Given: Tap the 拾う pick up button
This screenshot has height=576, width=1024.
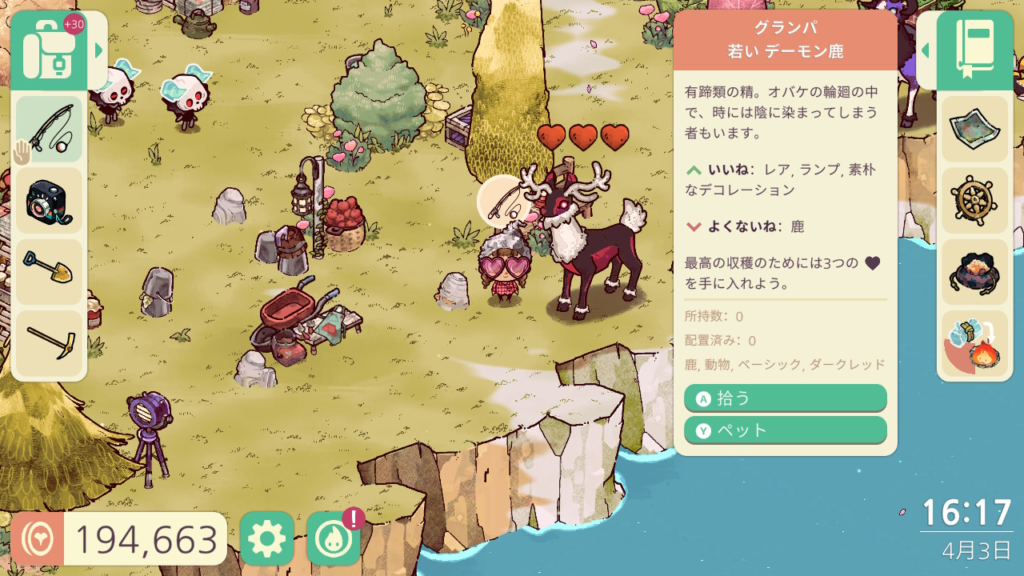Looking at the screenshot, I should (785, 398).
